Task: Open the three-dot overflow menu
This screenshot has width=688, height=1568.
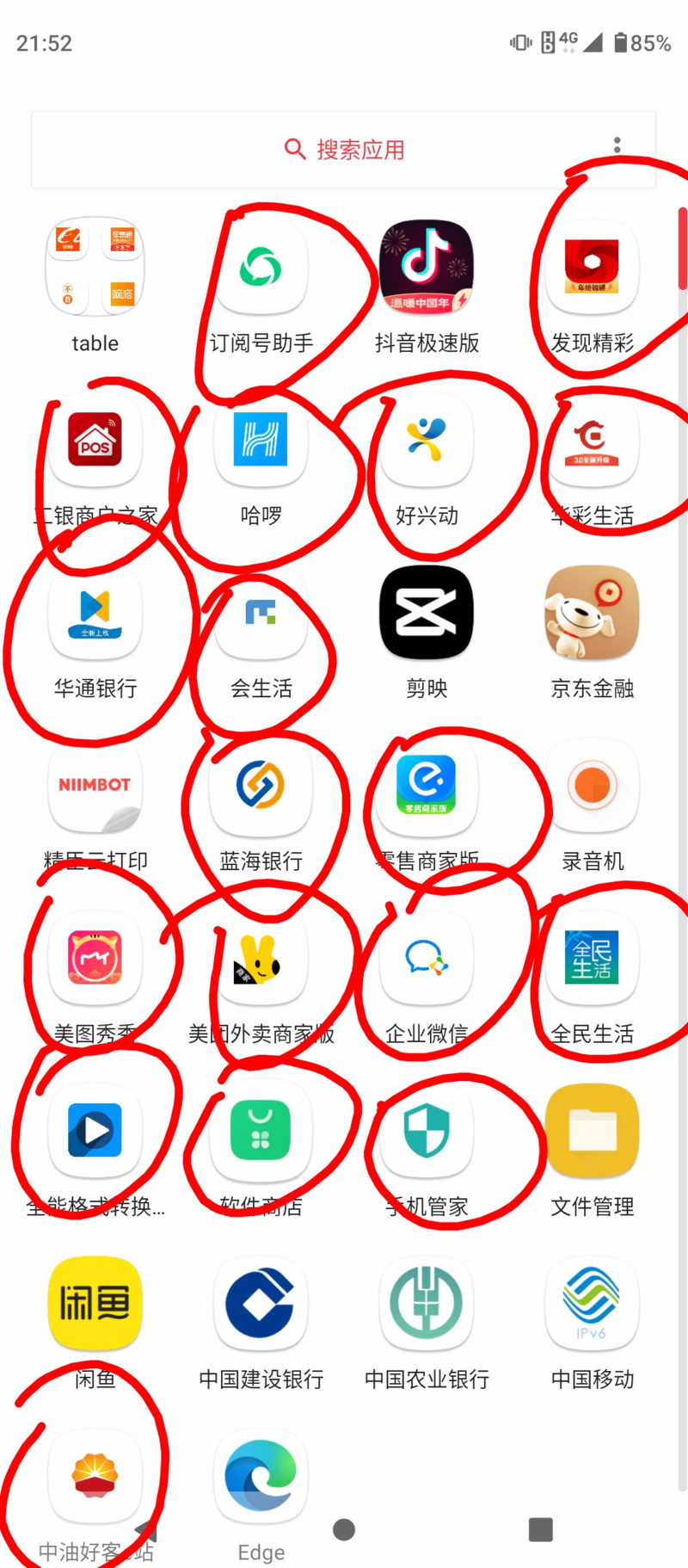Action: 617,145
